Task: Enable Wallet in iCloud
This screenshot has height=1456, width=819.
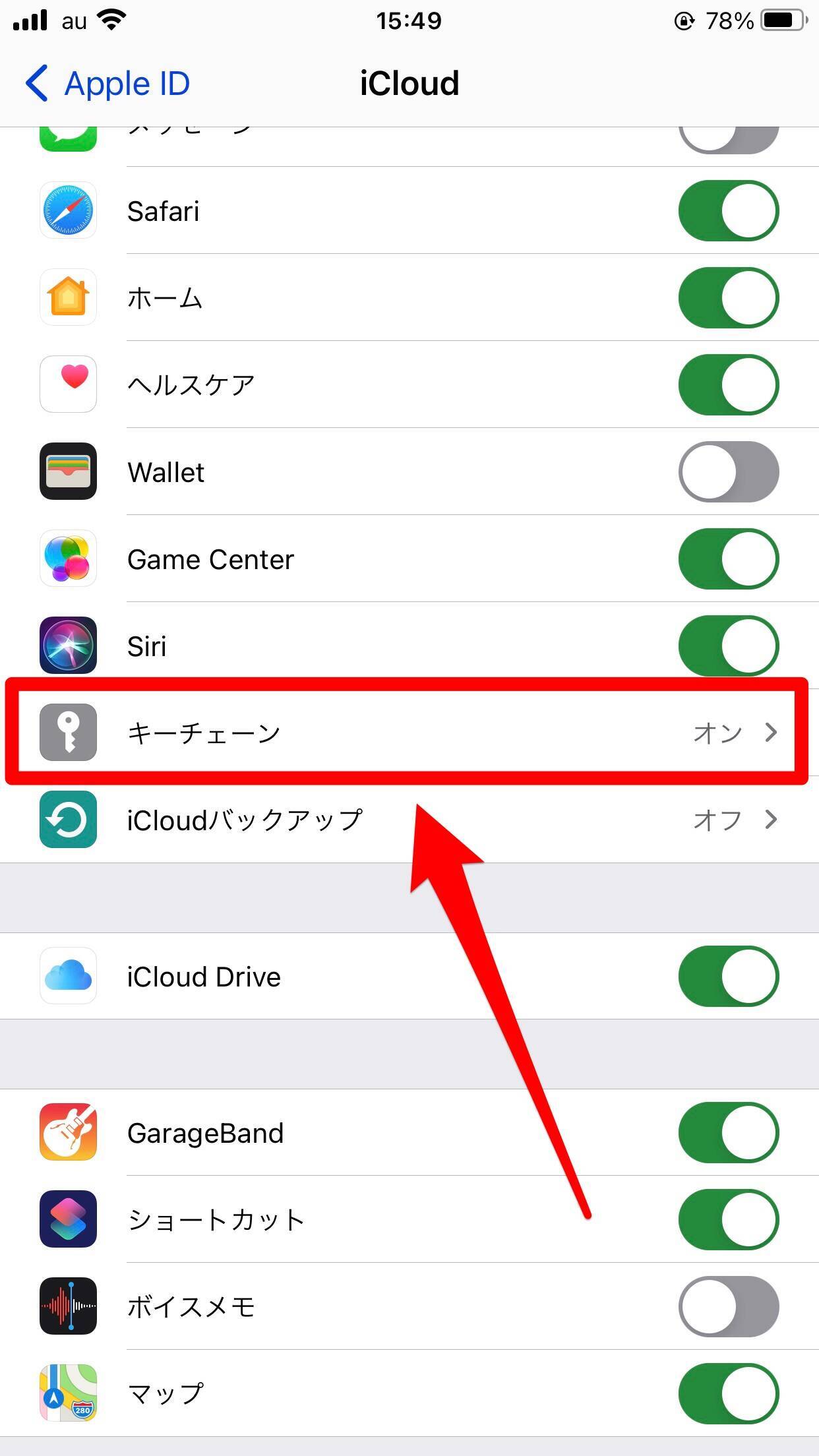Action: pos(728,472)
